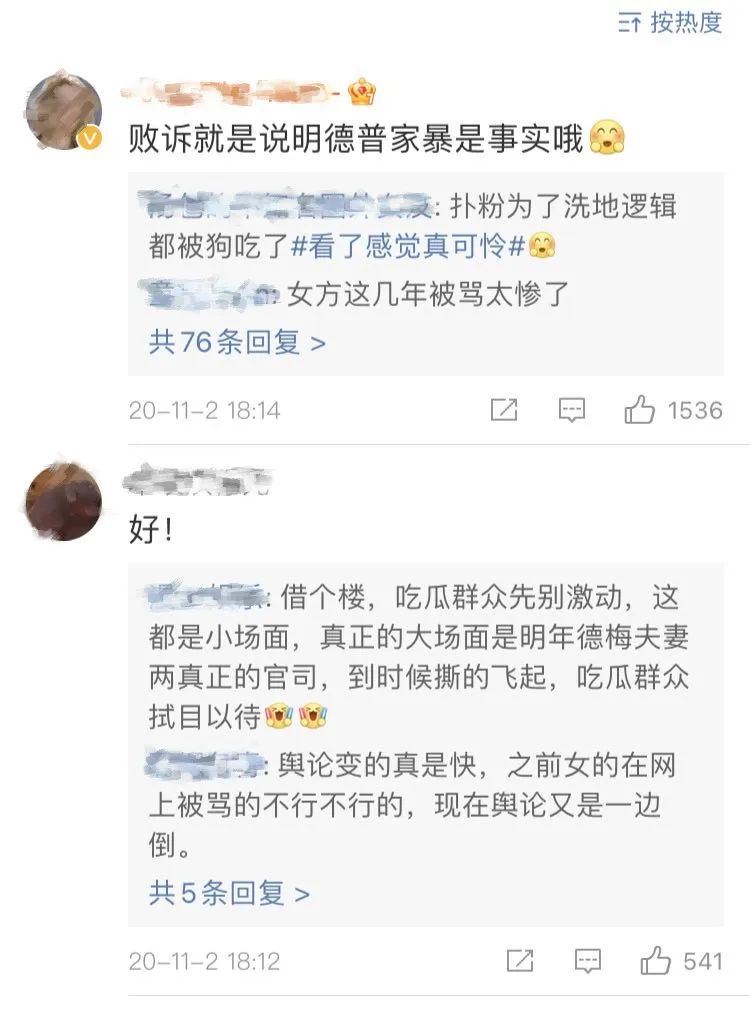This screenshot has width=750, height=1010.
Task: Like the comment with 1536 likes
Action: pyautogui.click(x=639, y=410)
